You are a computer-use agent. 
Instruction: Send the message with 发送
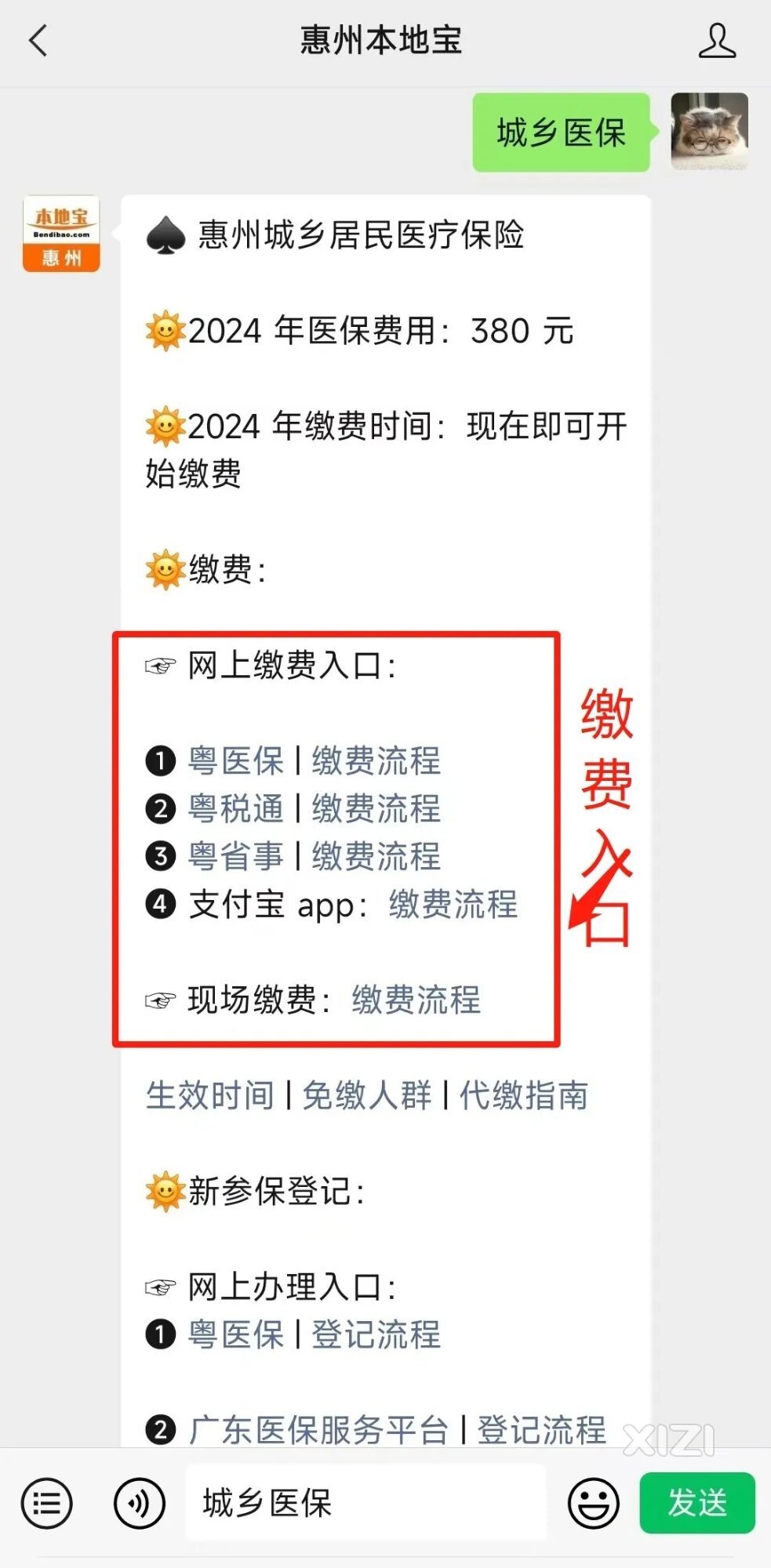click(696, 1504)
